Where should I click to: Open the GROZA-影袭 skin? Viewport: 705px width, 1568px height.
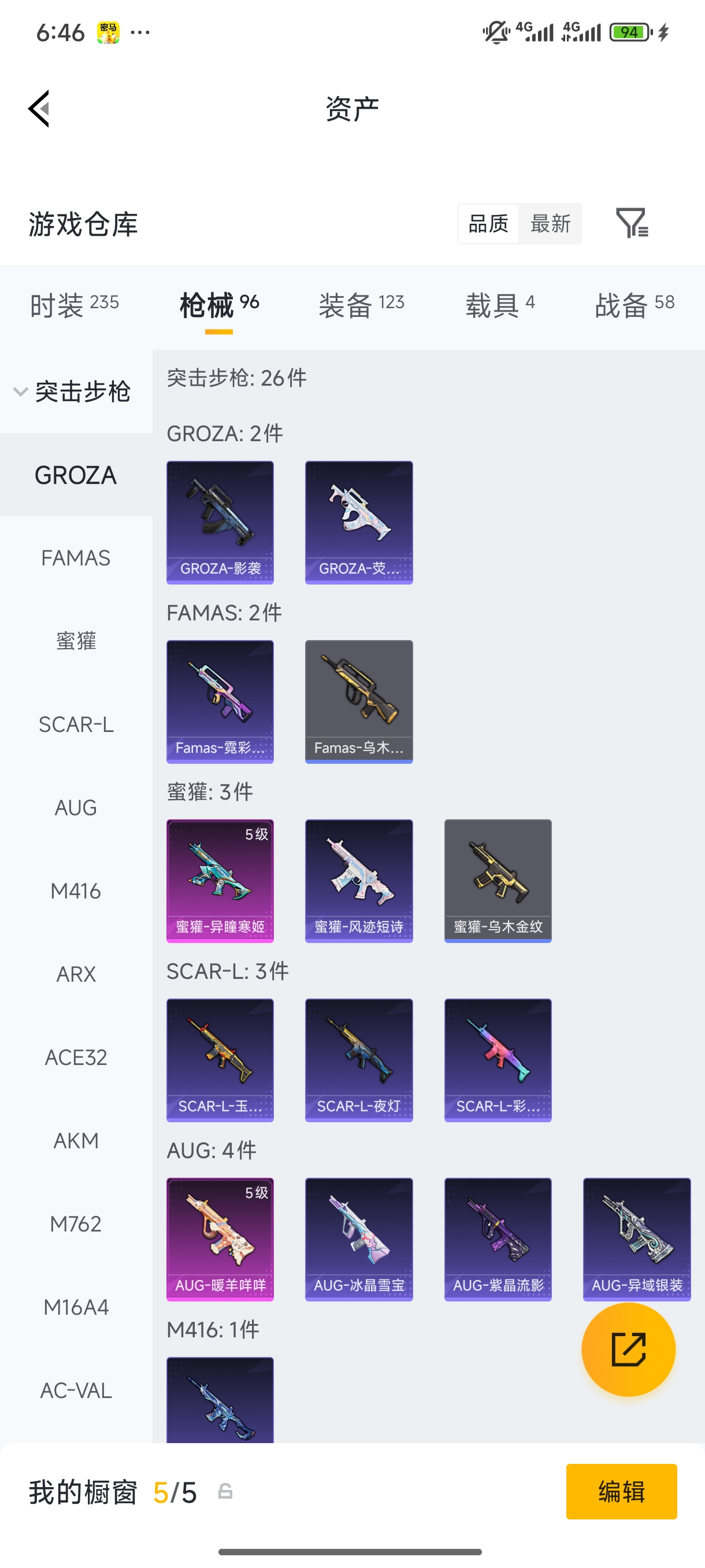[x=220, y=522]
